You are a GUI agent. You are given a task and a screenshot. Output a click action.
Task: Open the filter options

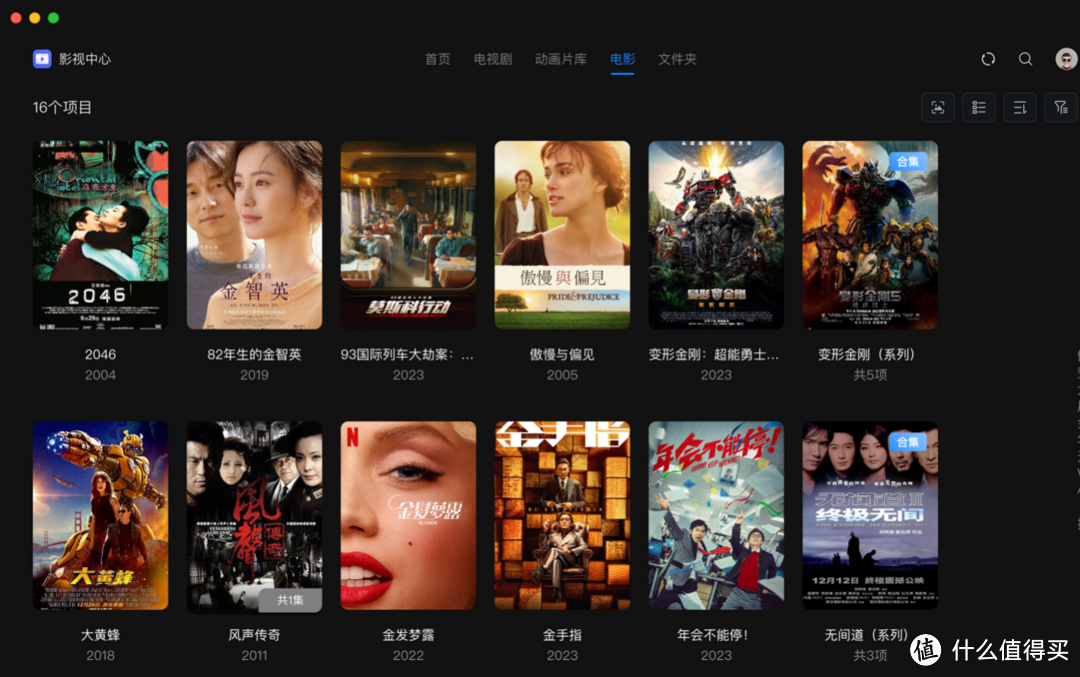1061,108
